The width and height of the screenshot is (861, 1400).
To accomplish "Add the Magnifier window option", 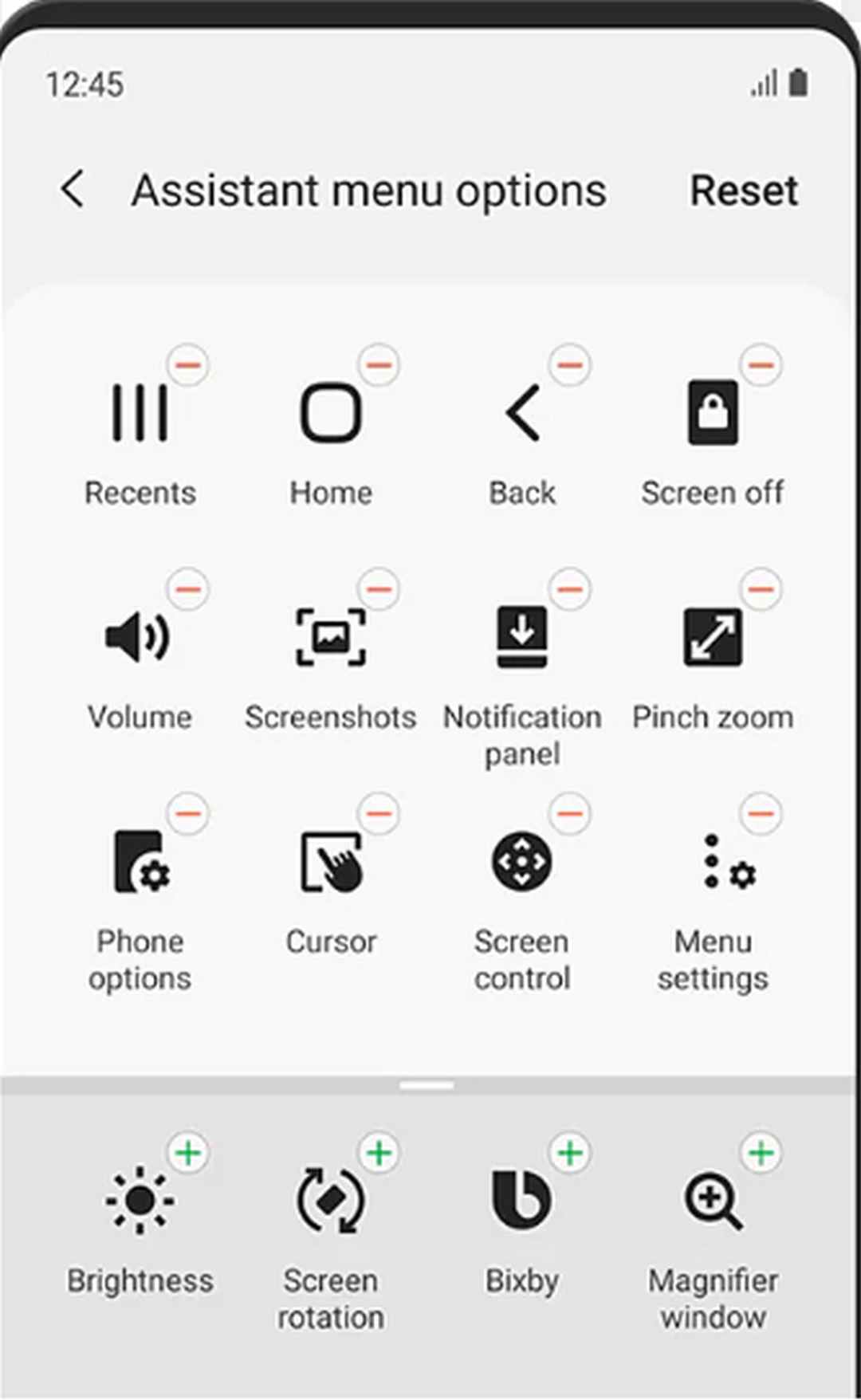I will [761, 1152].
